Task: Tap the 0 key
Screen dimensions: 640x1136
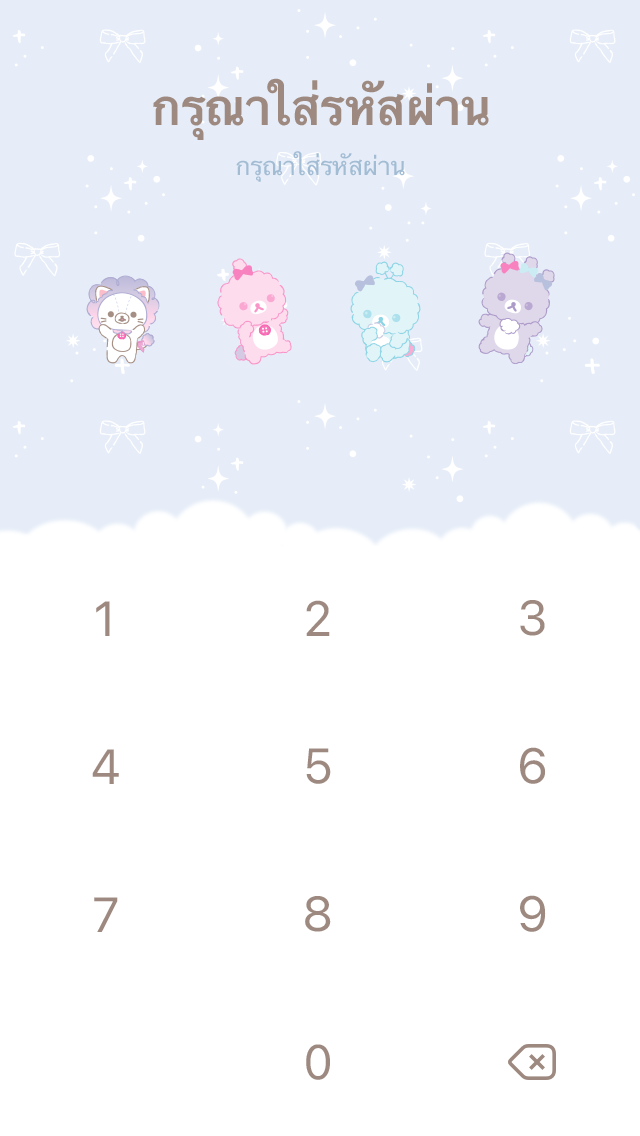Action: click(x=318, y=1062)
